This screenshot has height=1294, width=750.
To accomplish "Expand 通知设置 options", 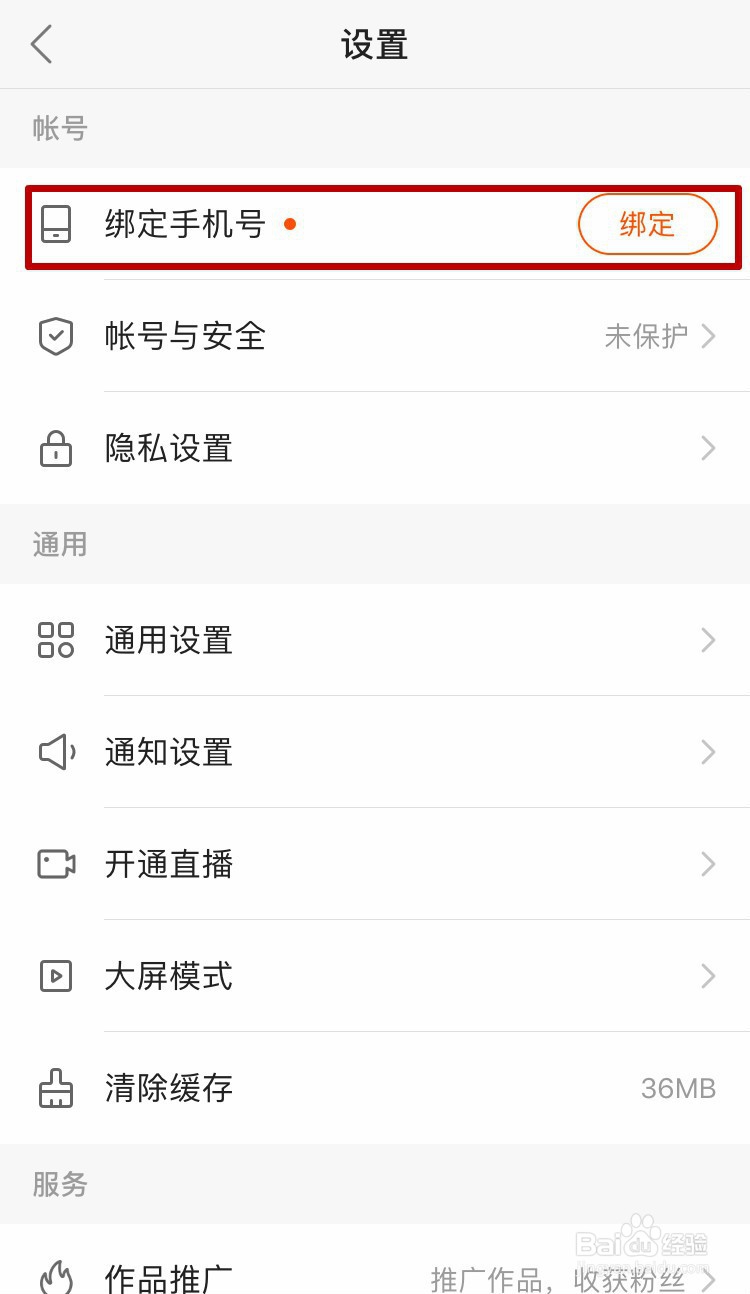I will pos(708,752).
